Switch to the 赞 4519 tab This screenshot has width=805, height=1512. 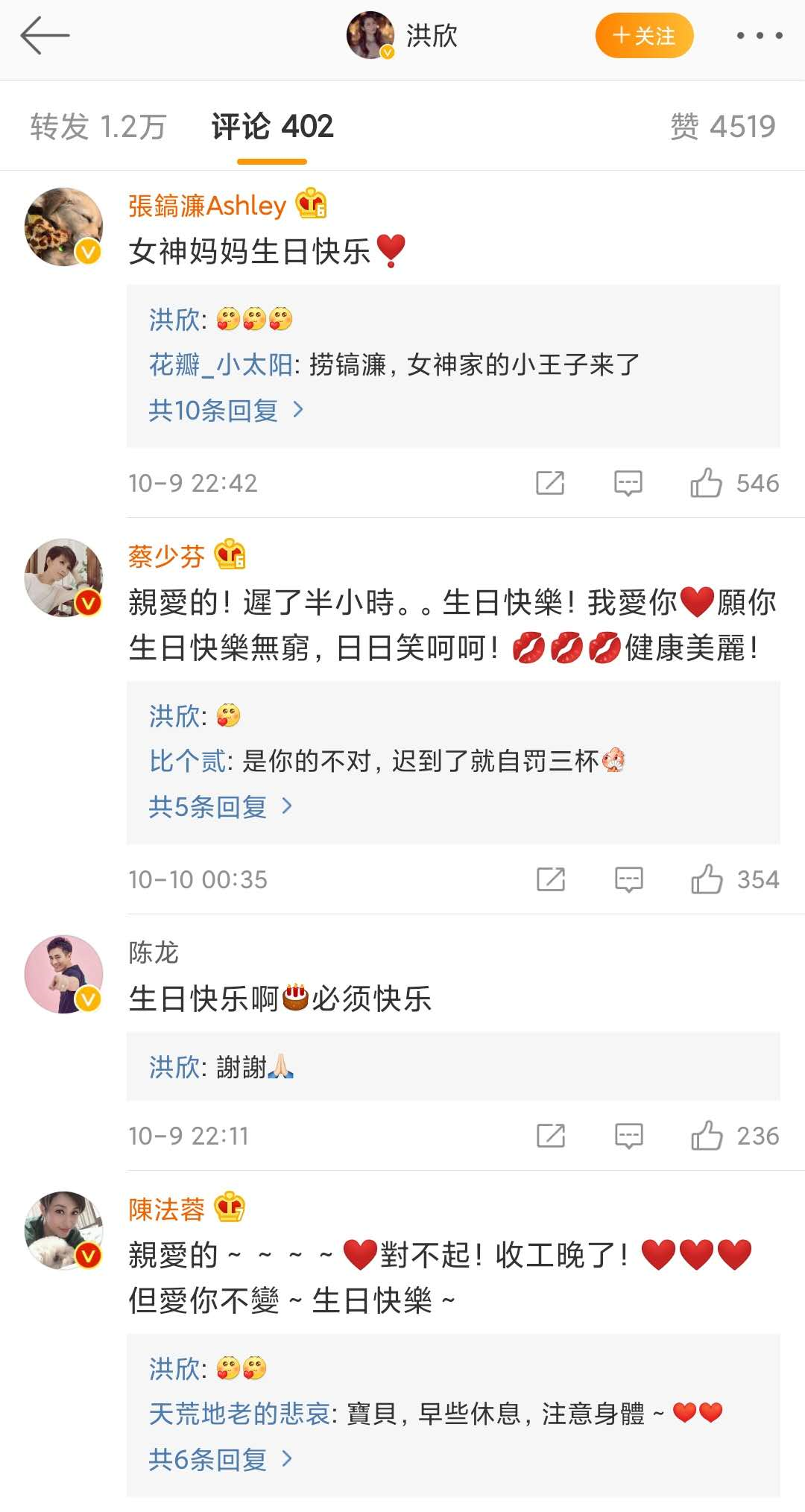click(722, 126)
